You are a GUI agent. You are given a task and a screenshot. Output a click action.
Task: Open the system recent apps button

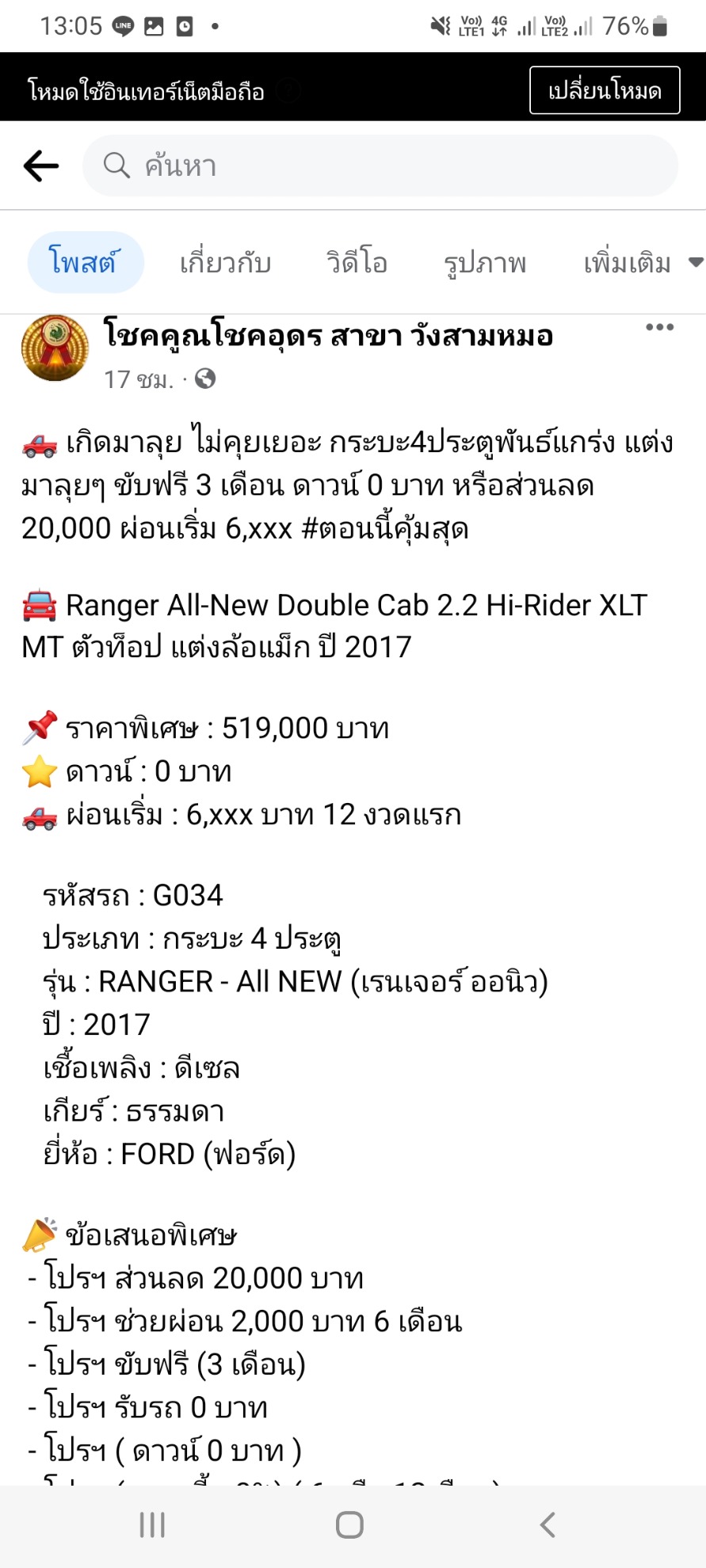click(152, 1524)
